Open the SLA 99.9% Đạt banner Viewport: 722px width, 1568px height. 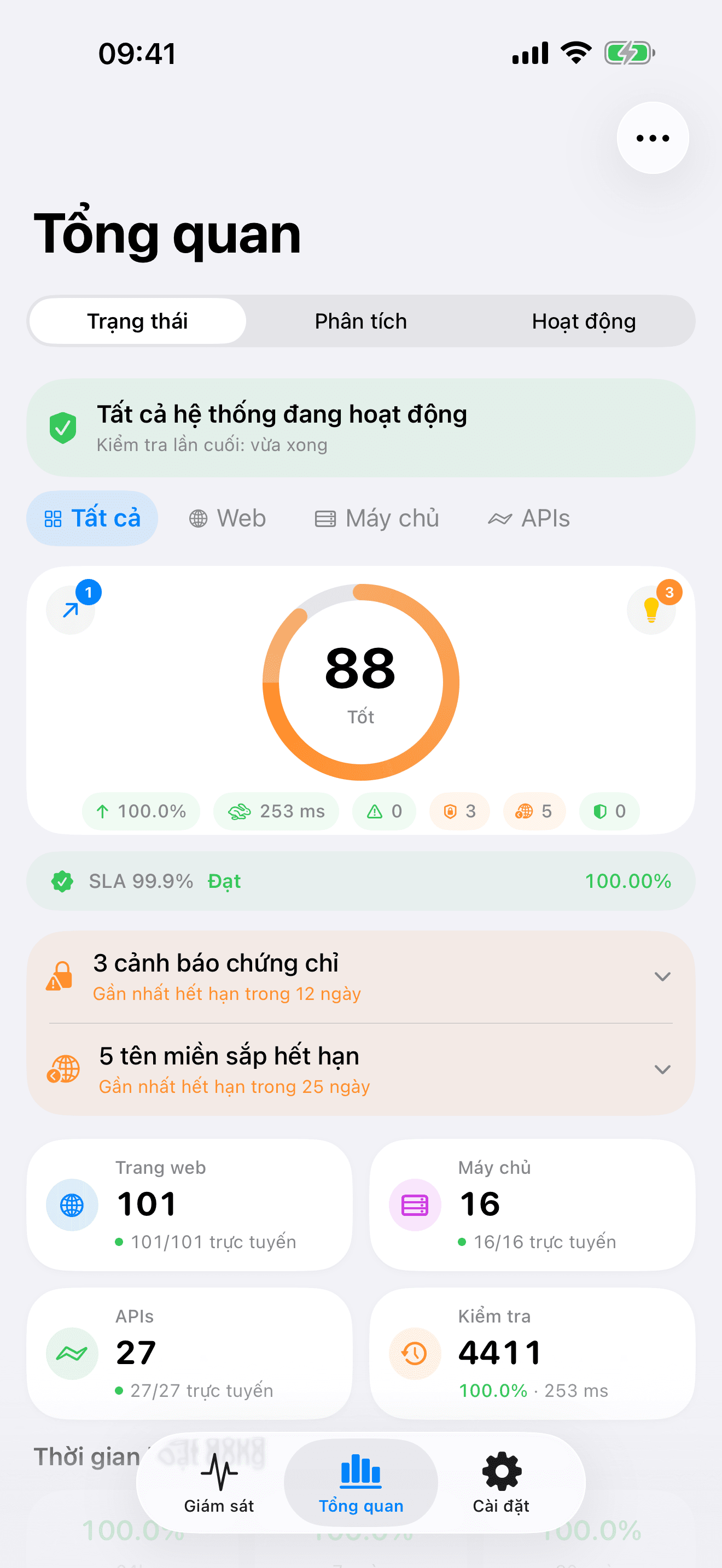pos(360,881)
